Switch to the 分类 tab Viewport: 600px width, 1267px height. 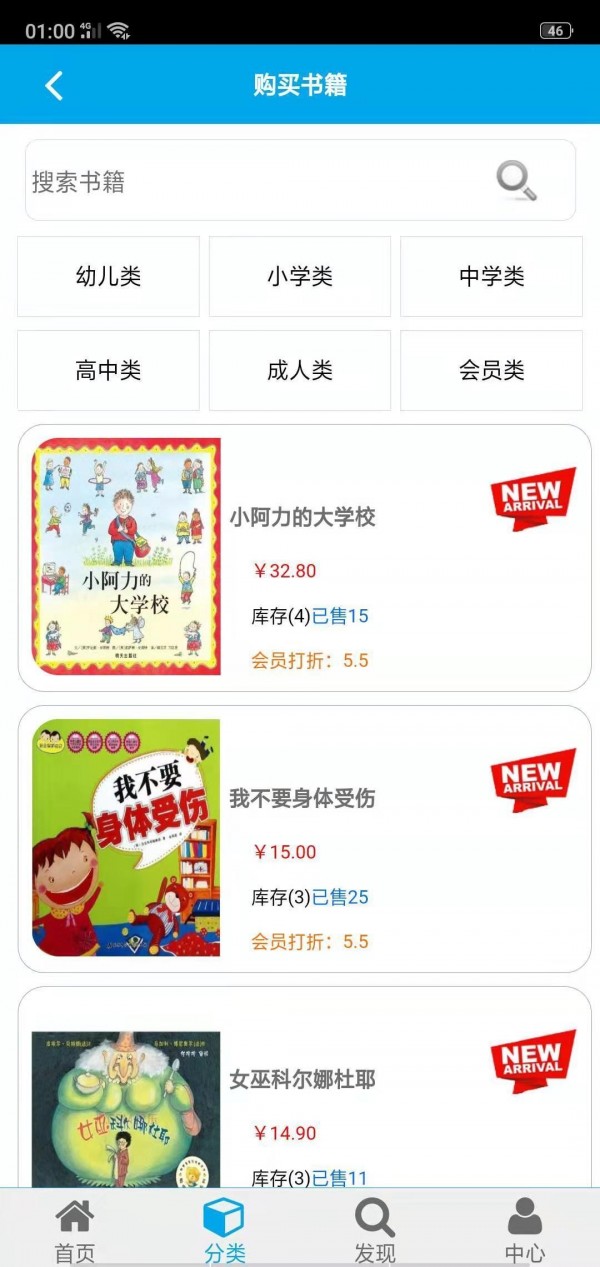224,1231
